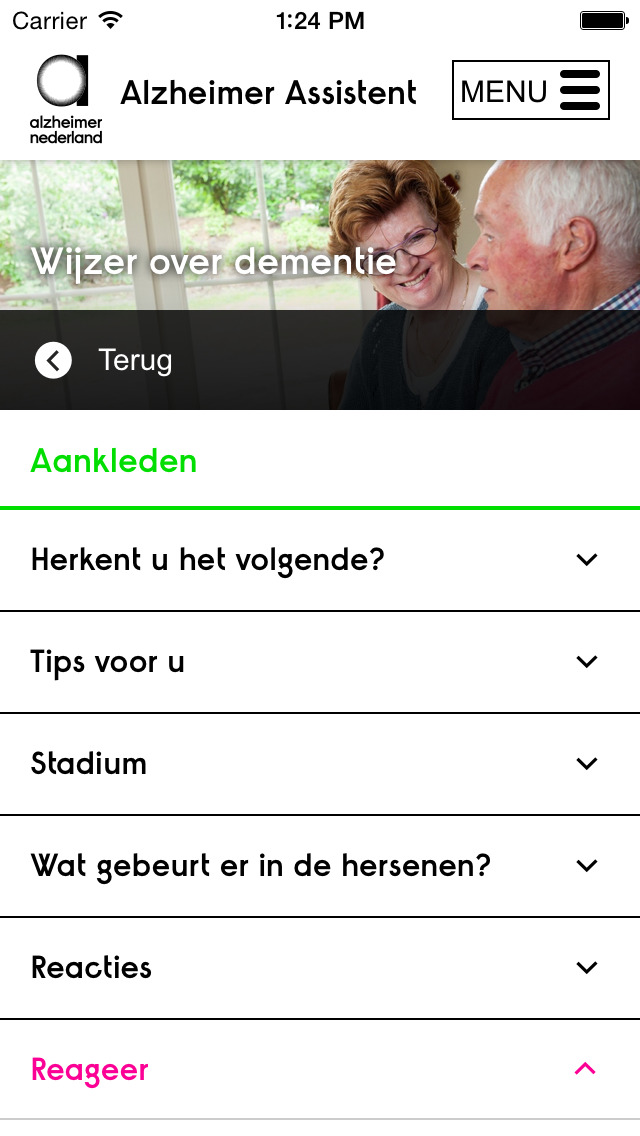Expand the Herkent u het volgende? section
Viewport: 640px width, 1136px height.
320,560
